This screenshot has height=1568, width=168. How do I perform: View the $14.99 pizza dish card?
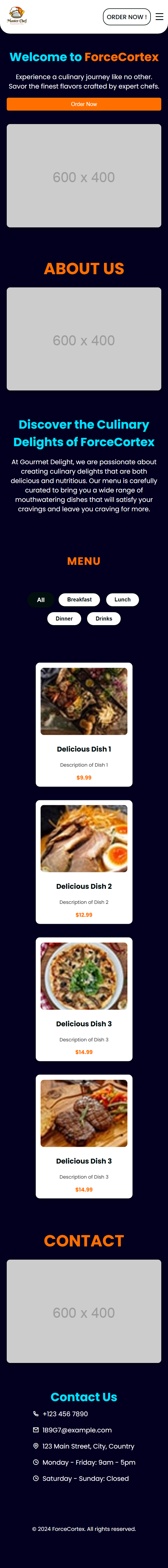[x=84, y=999]
